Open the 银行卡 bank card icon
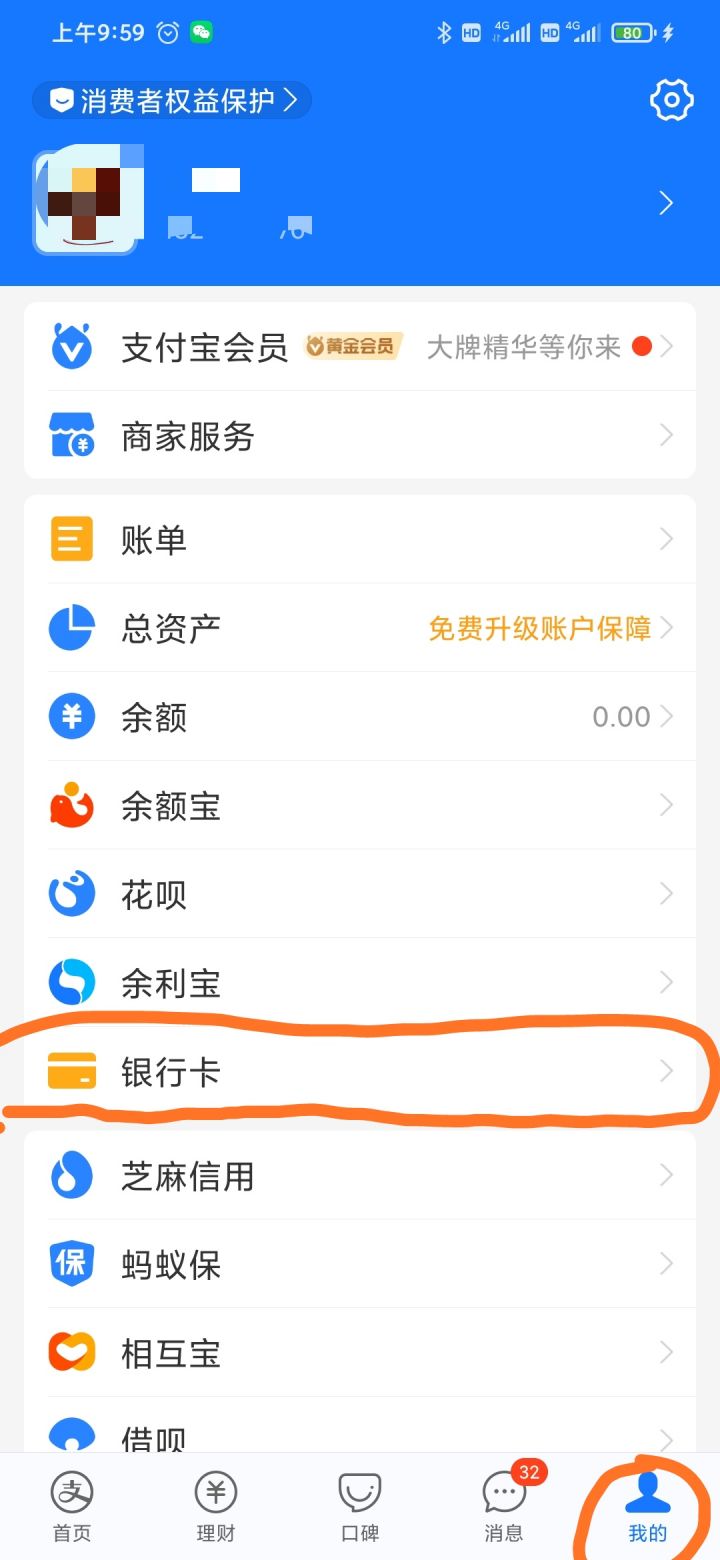 click(x=71, y=1071)
